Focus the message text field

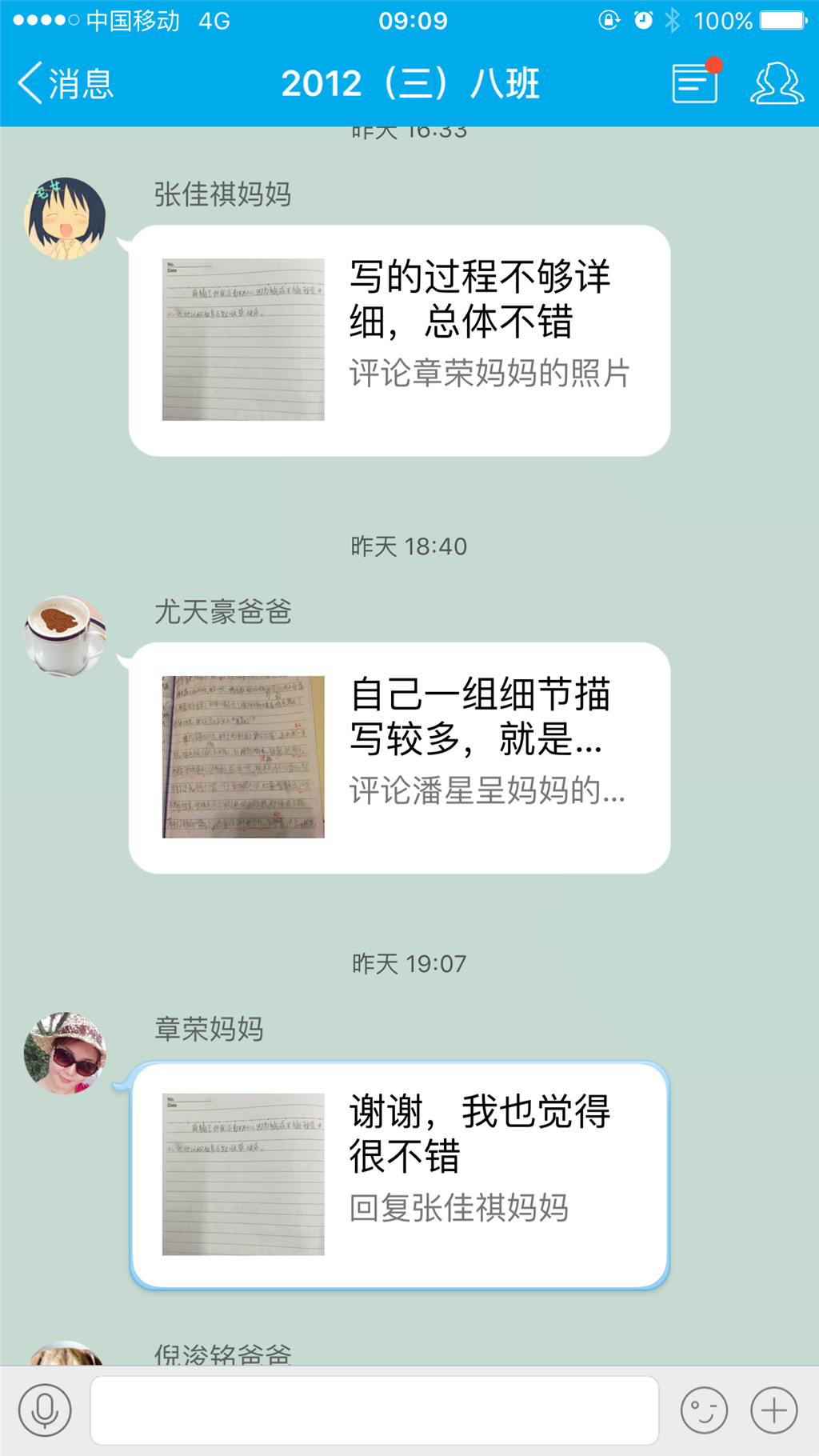click(374, 1410)
